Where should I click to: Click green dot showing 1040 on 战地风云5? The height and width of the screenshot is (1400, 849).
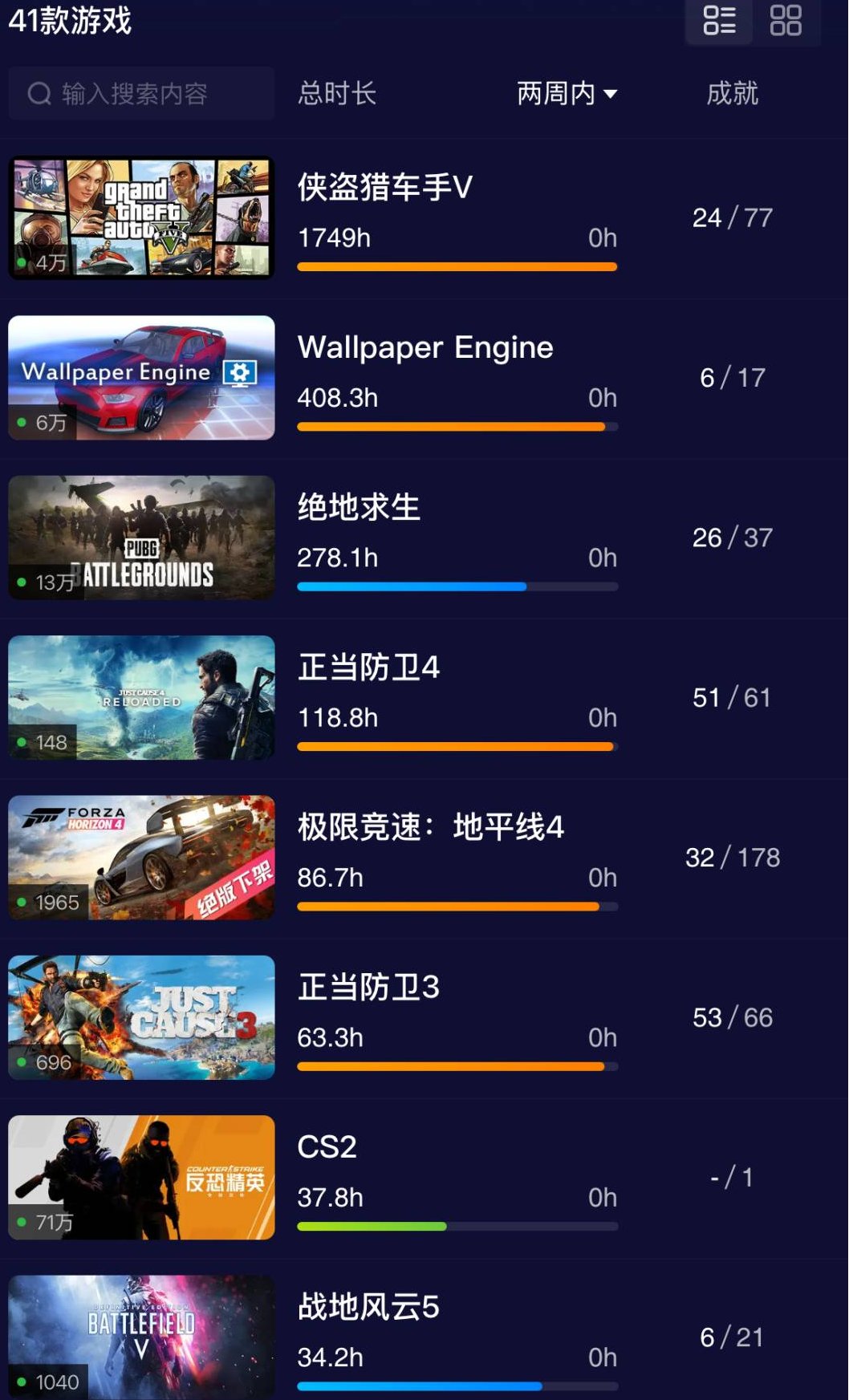coord(21,1382)
